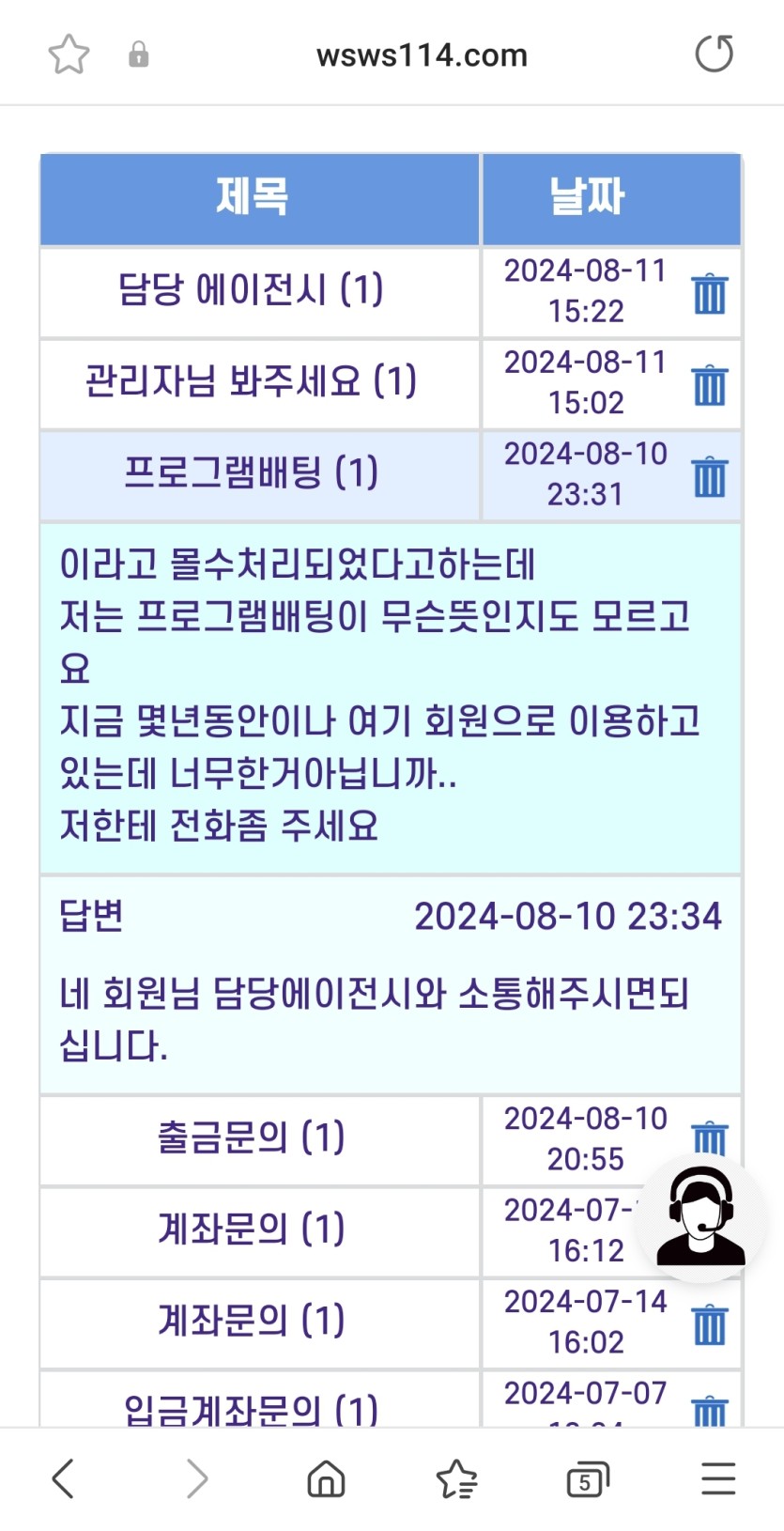Delete the 관리자님 봐주세요 inquiry

coord(710,385)
